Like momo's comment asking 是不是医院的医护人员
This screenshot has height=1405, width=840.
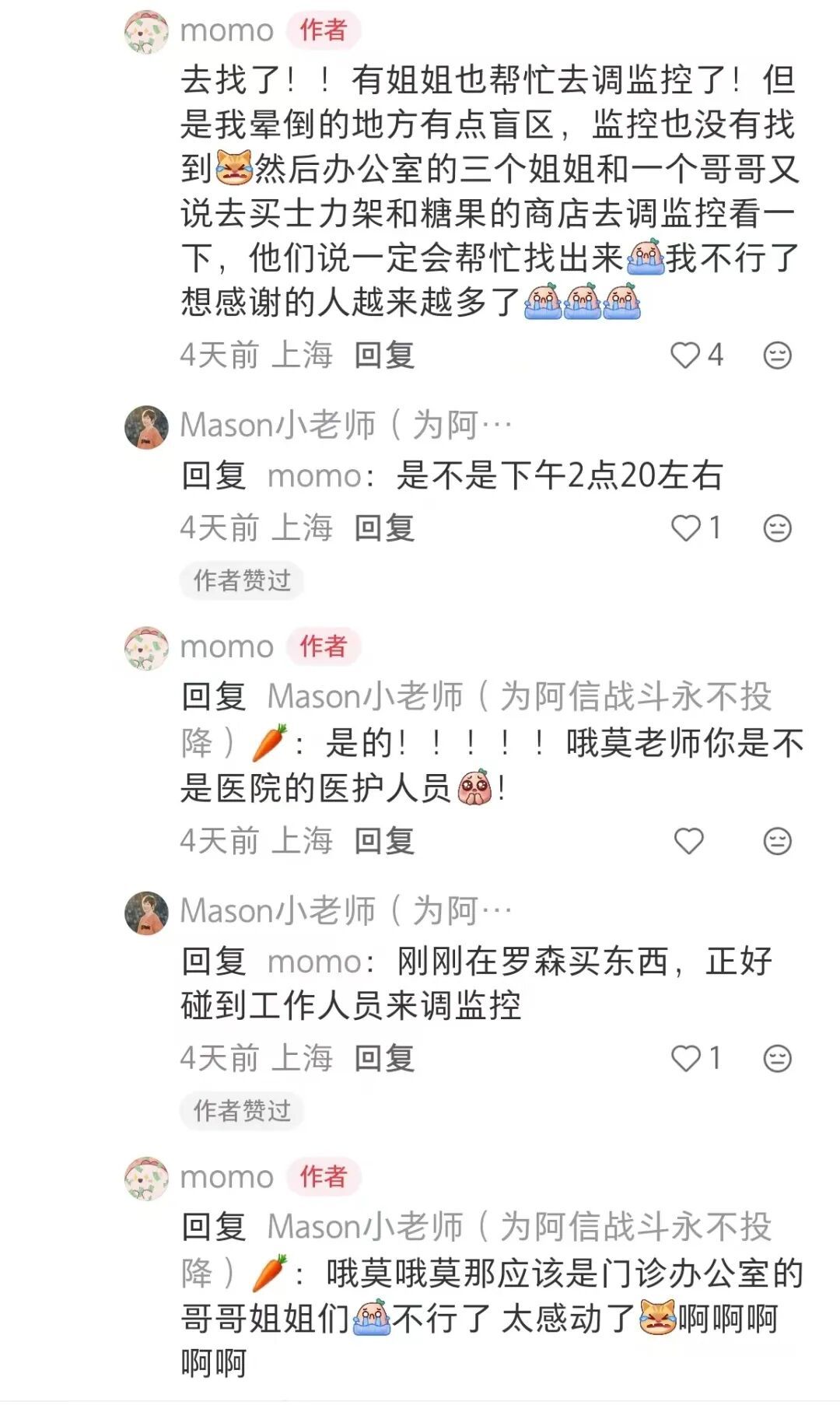point(688,841)
